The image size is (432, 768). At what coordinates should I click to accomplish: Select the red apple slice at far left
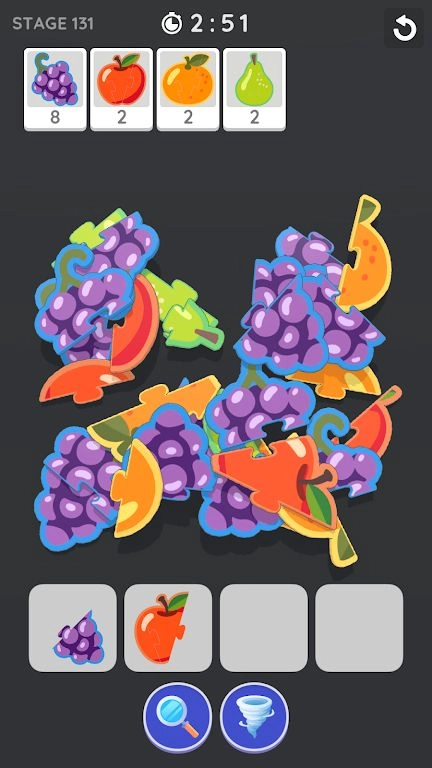(x=83, y=380)
